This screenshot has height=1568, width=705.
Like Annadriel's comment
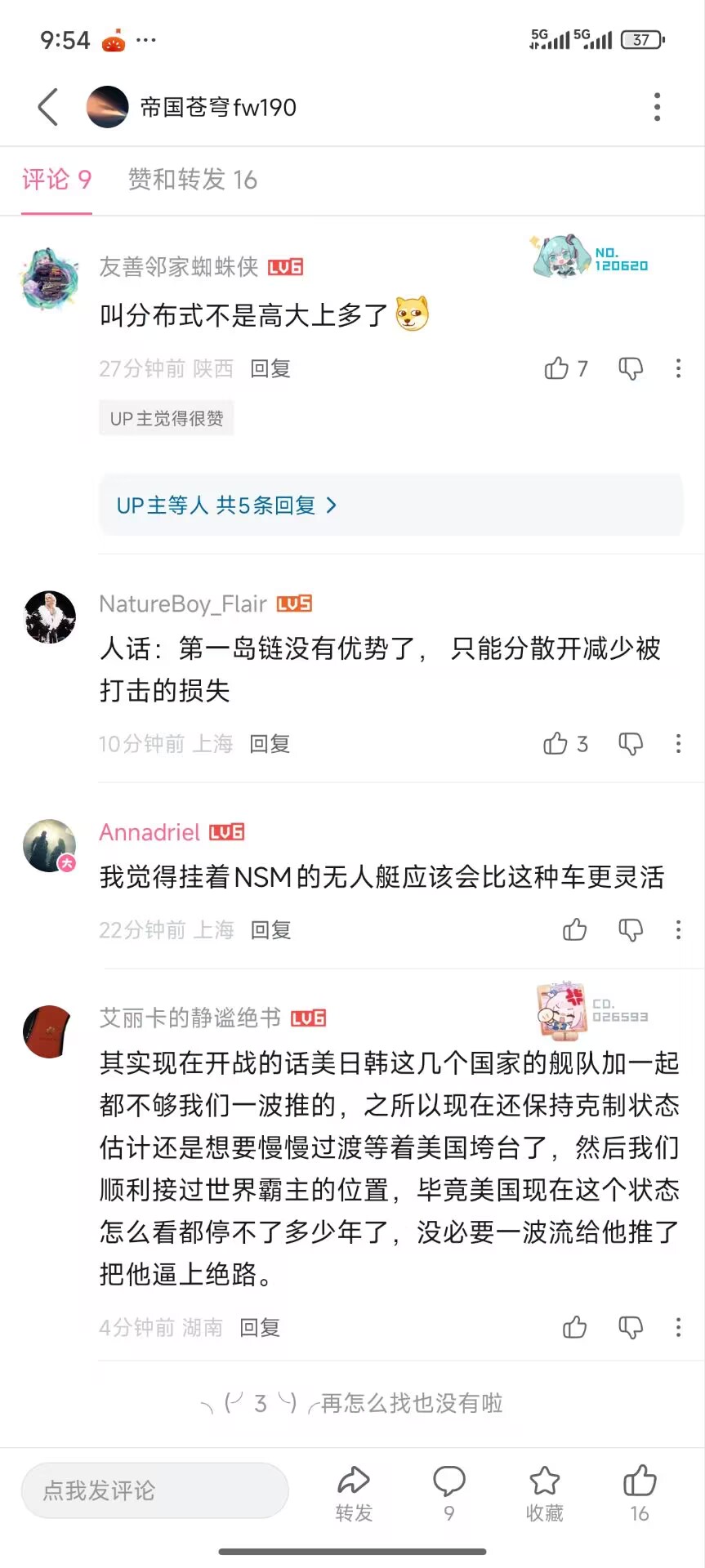(574, 929)
